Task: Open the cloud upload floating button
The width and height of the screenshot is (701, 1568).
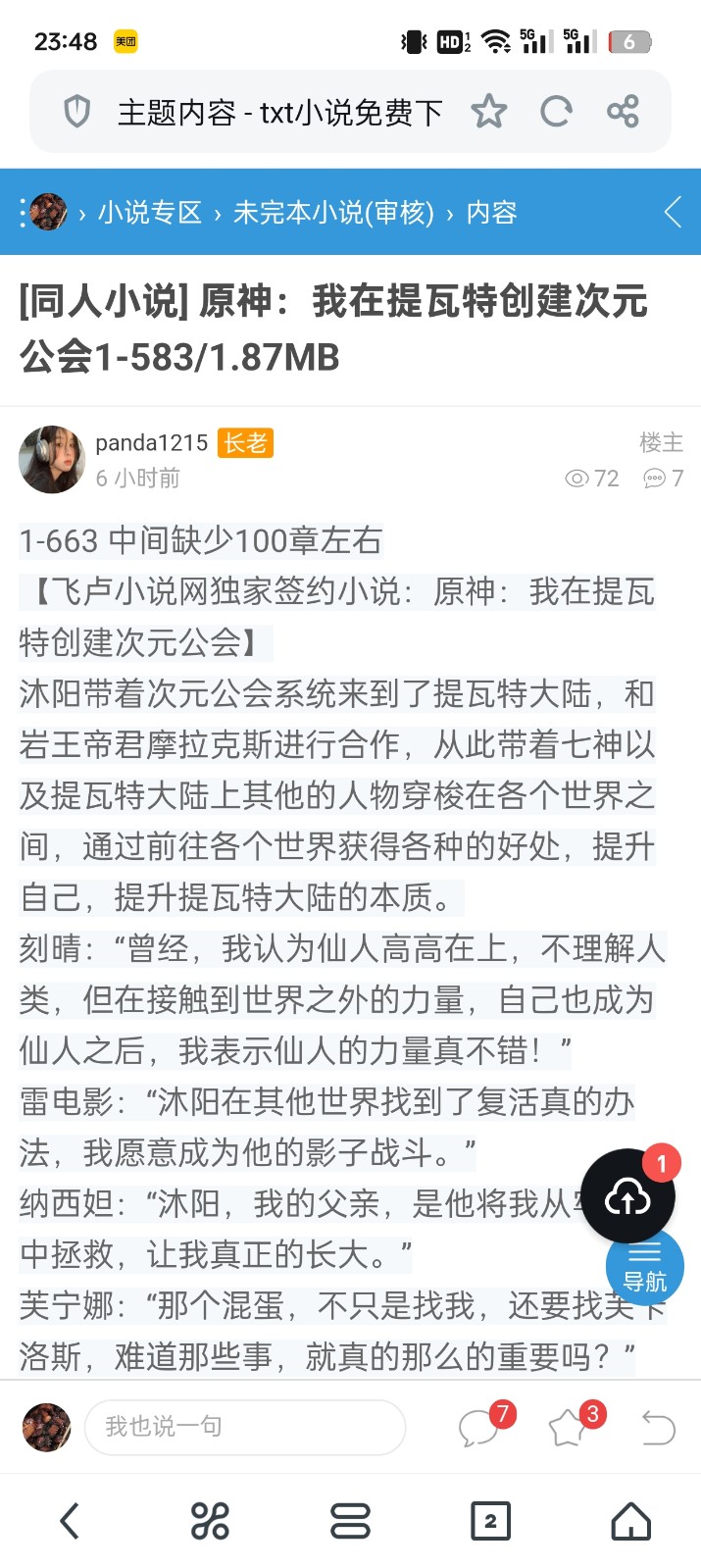Action: [628, 1195]
